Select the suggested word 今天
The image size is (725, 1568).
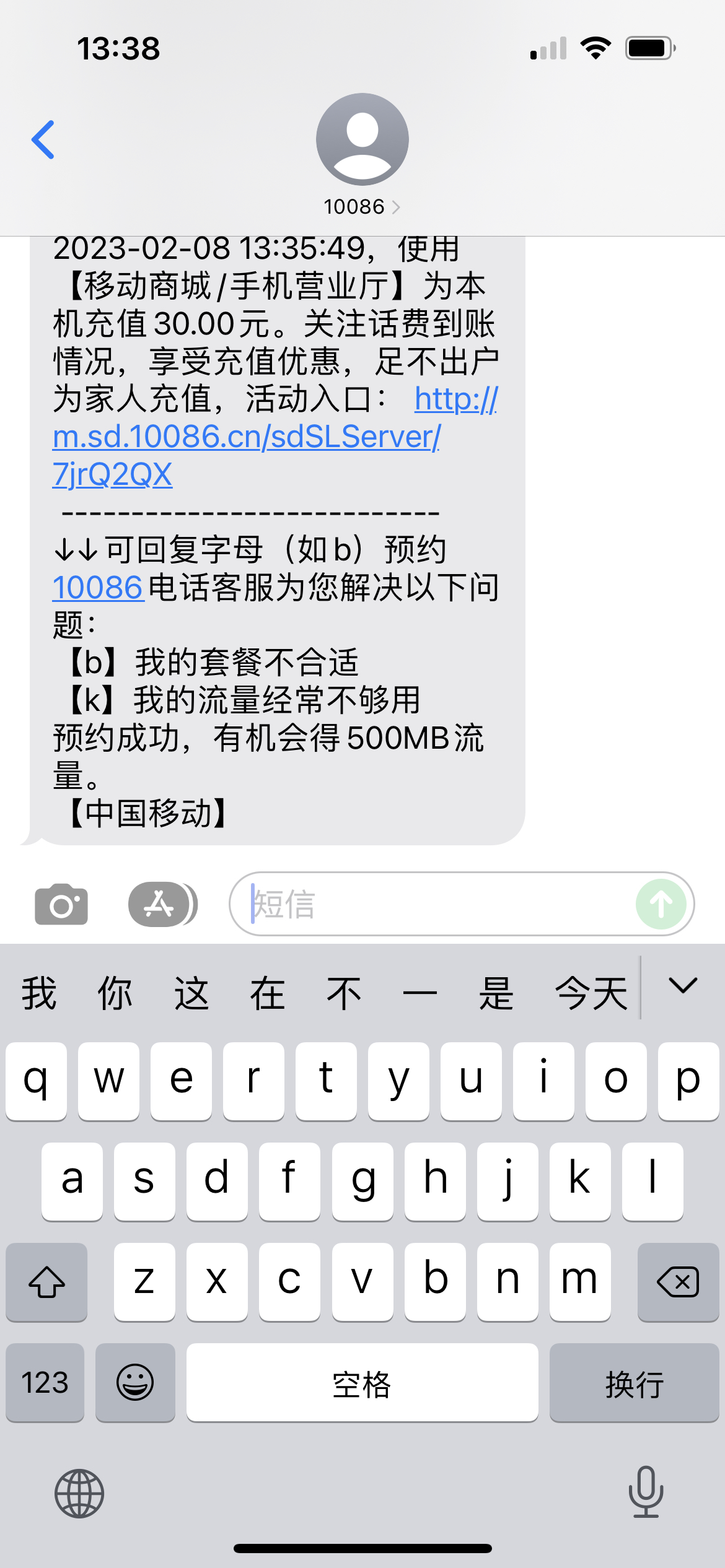point(591,993)
